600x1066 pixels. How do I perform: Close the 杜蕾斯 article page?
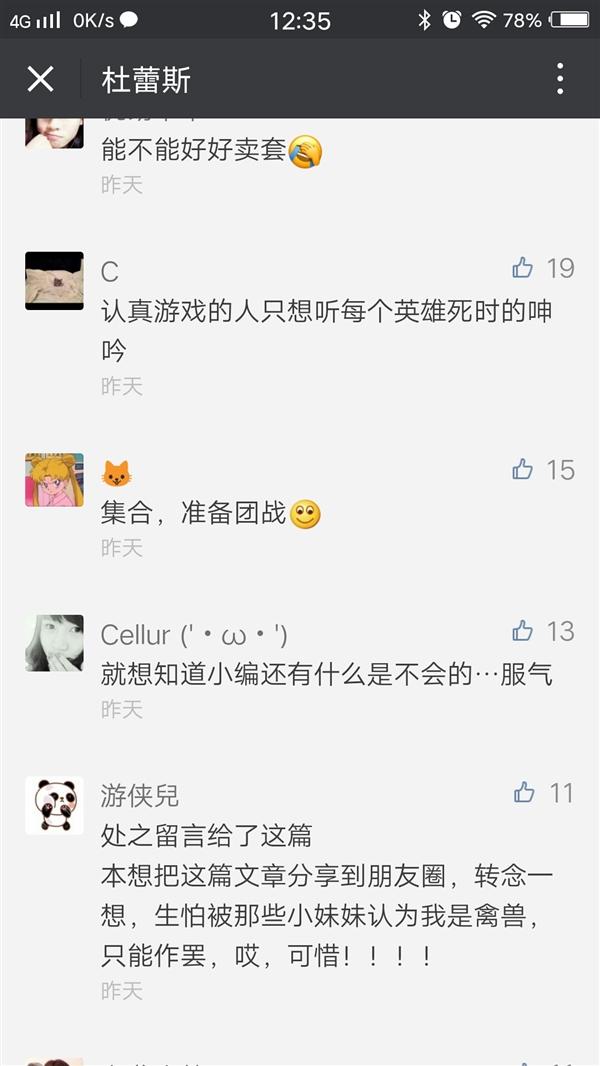click(x=40, y=79)
